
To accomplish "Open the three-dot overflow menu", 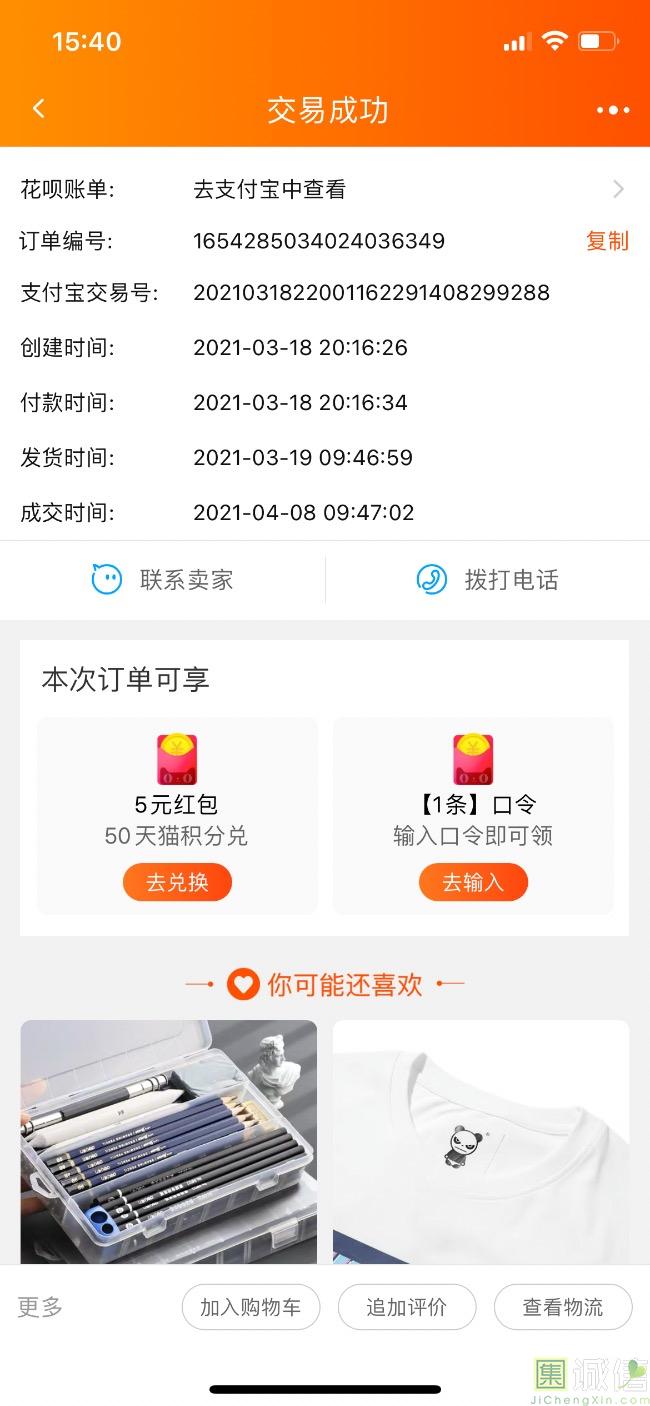I will pos(612,110).
